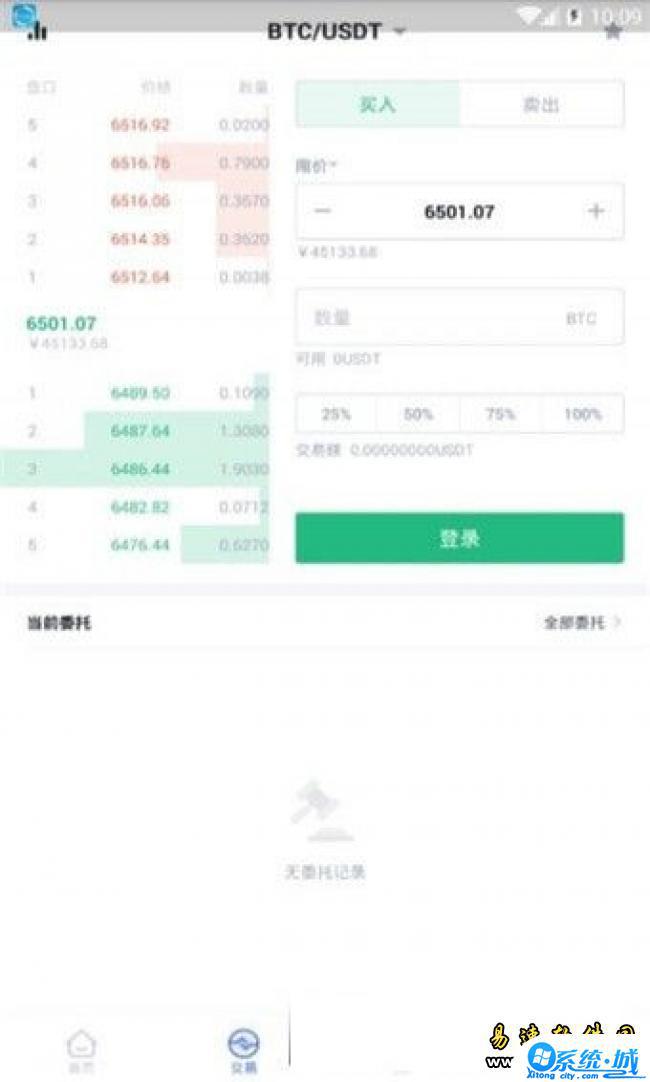Open the chart icon in top bar
The height and width of the screenshot is (1082, 650).
(37, 30)
